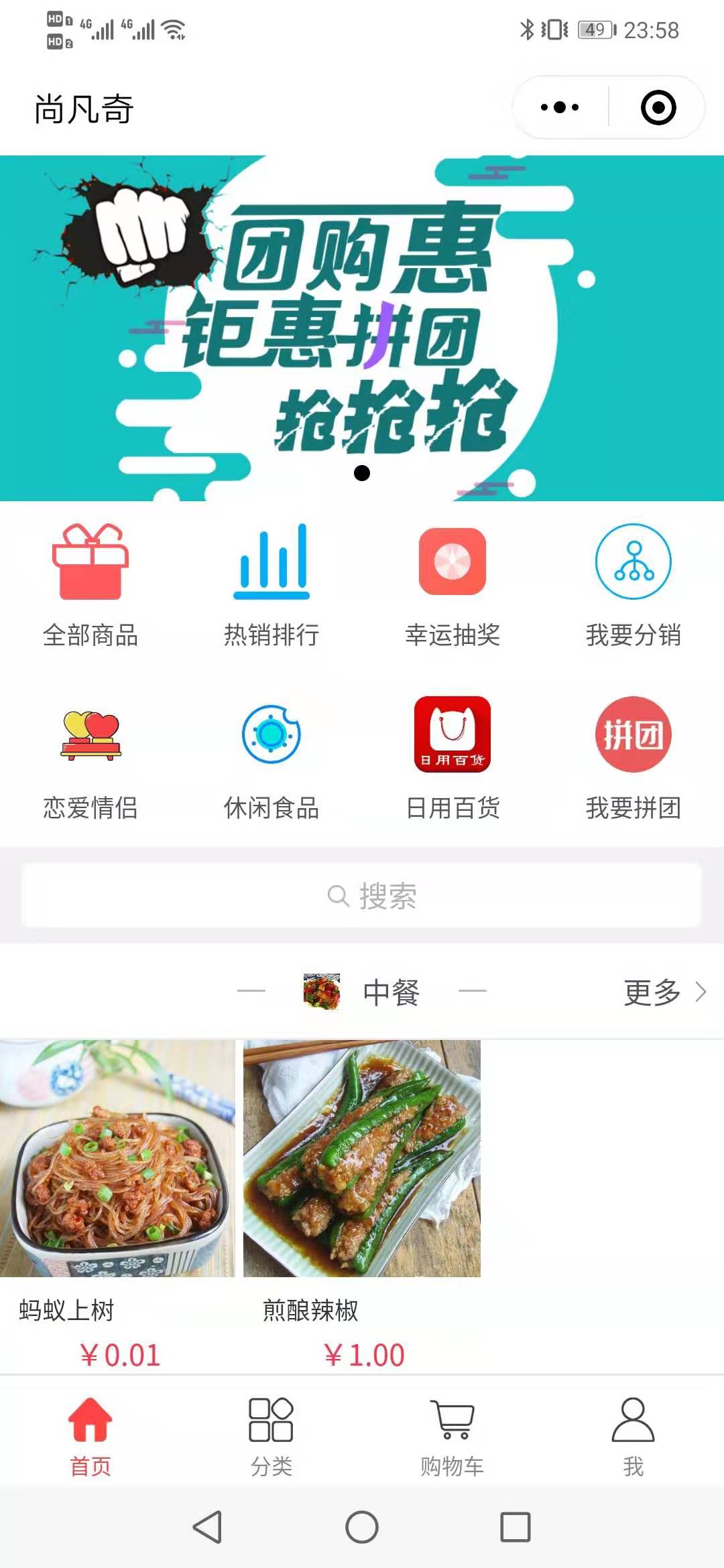Screen dimensions: 724x1568
Task: Close the mini program with the circle button
Action: click(658, 107)
